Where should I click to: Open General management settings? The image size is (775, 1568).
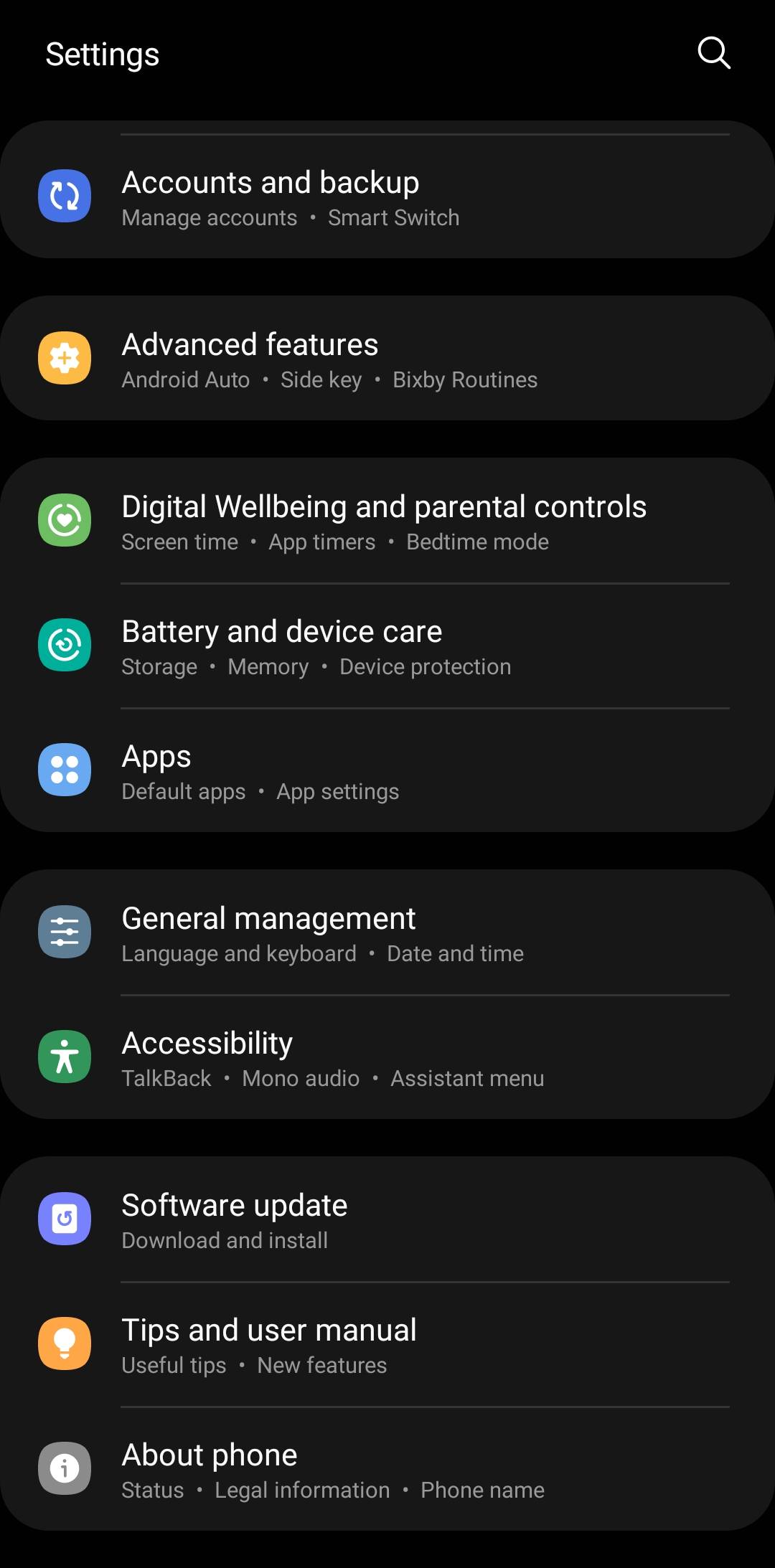coord(387,932)
